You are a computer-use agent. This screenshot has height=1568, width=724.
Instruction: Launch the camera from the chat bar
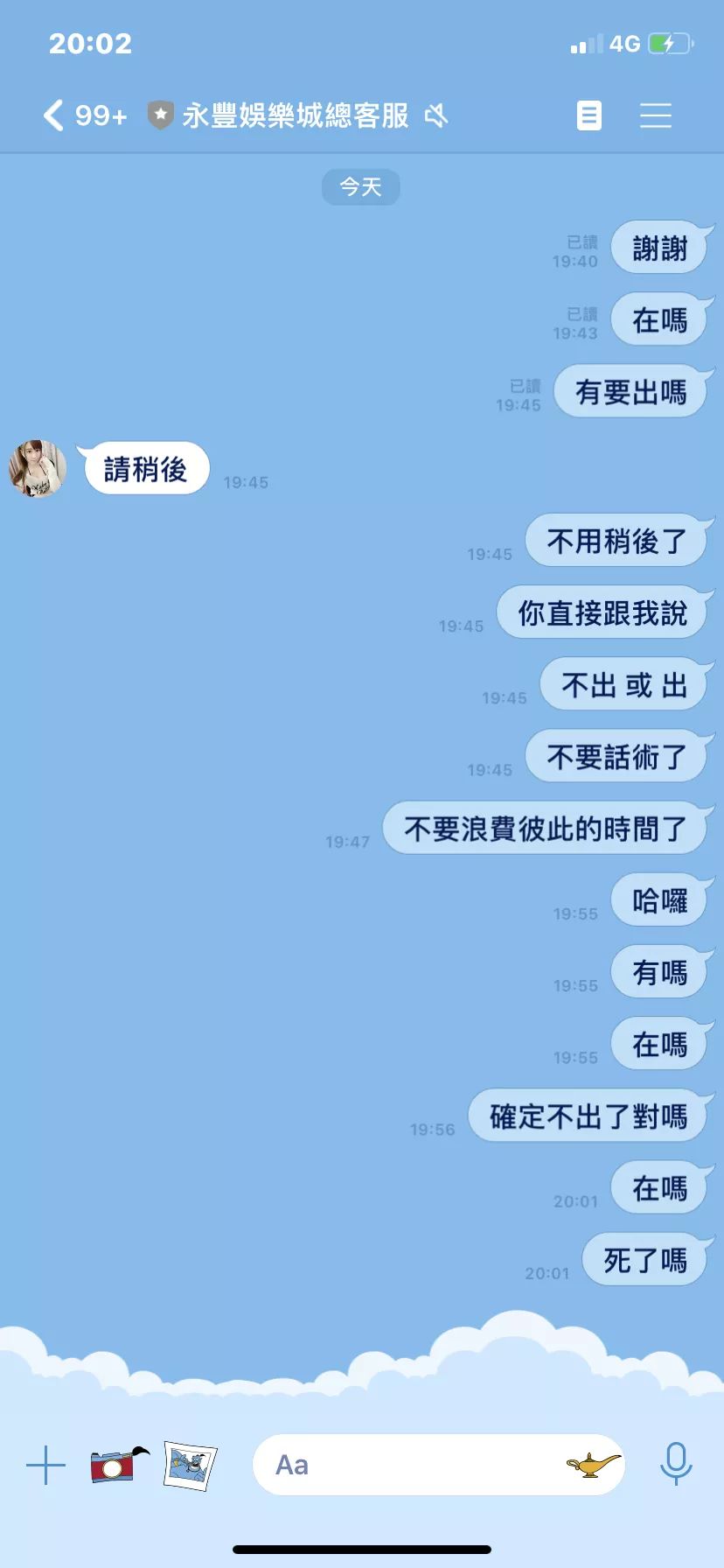[x=116, y=1465]
